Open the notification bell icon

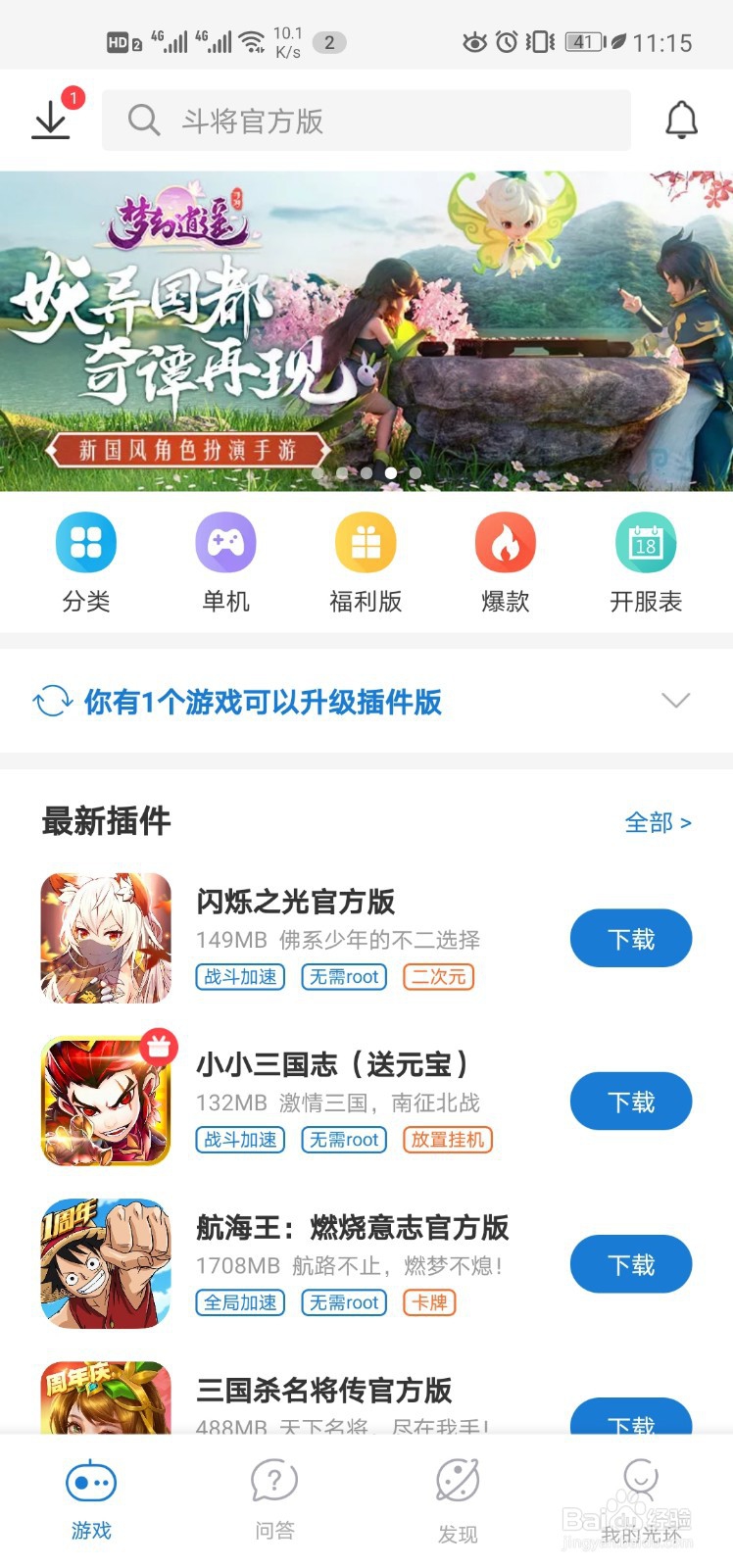click(x=680, y=118)
